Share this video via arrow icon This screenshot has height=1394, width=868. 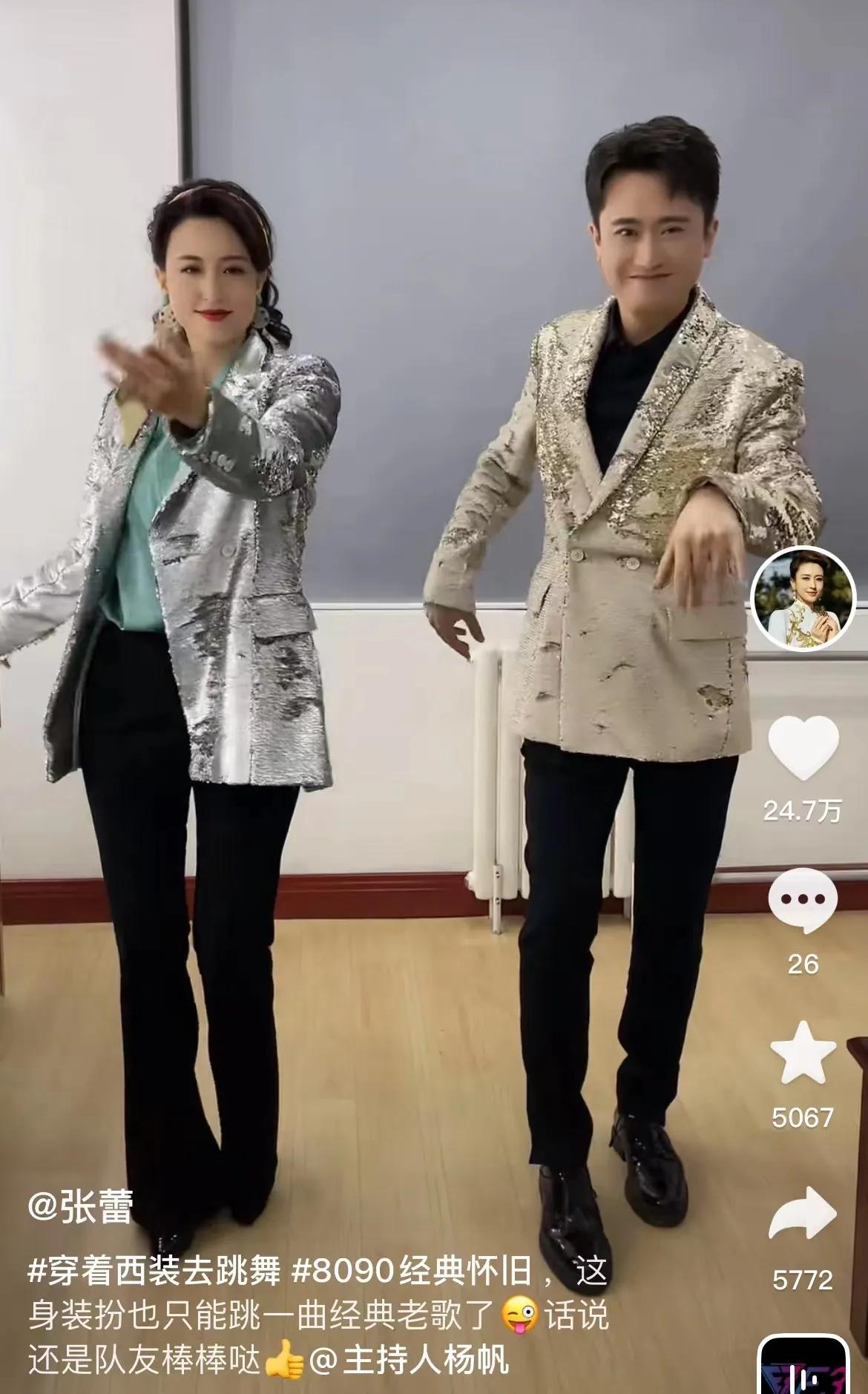[803, 1212]
